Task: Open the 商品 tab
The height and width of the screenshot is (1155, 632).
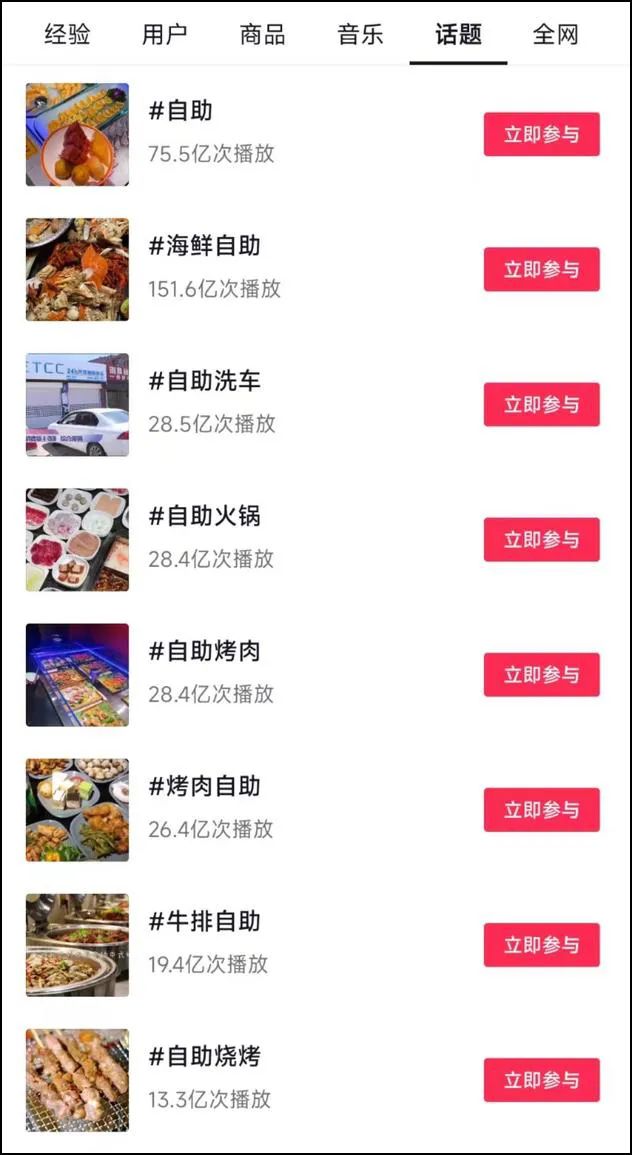Action: (x=262, y=35)
